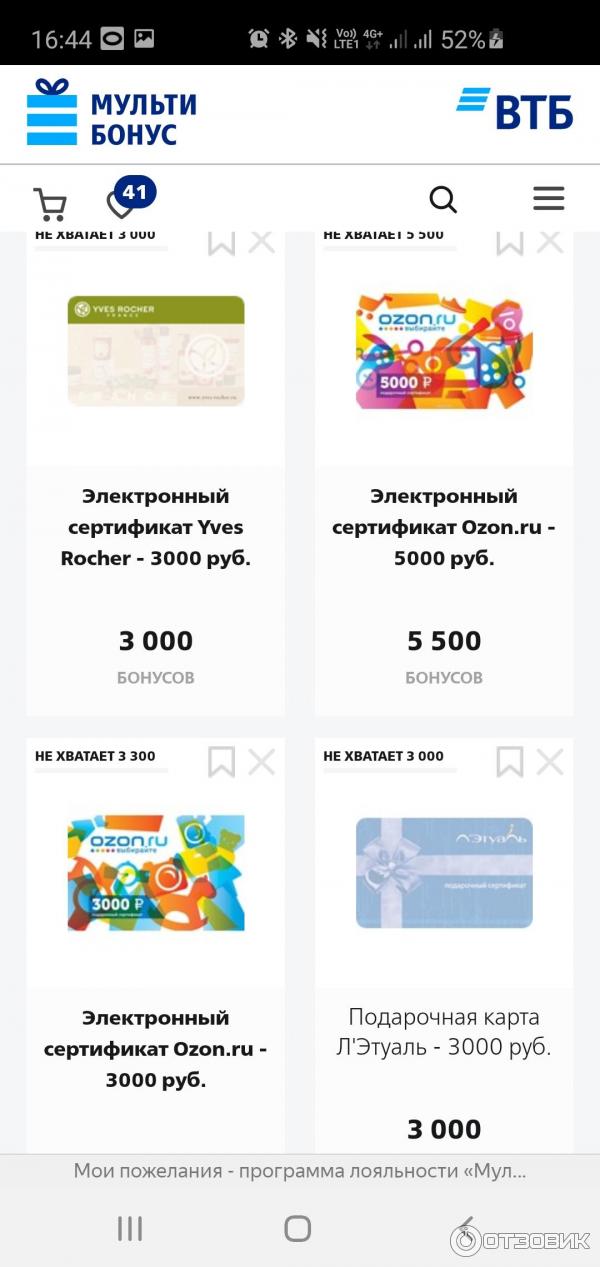Open the Ozon.ru 5000 rub. certificate card
This screenshot has width=600, height=1267.
click(444, 526)
